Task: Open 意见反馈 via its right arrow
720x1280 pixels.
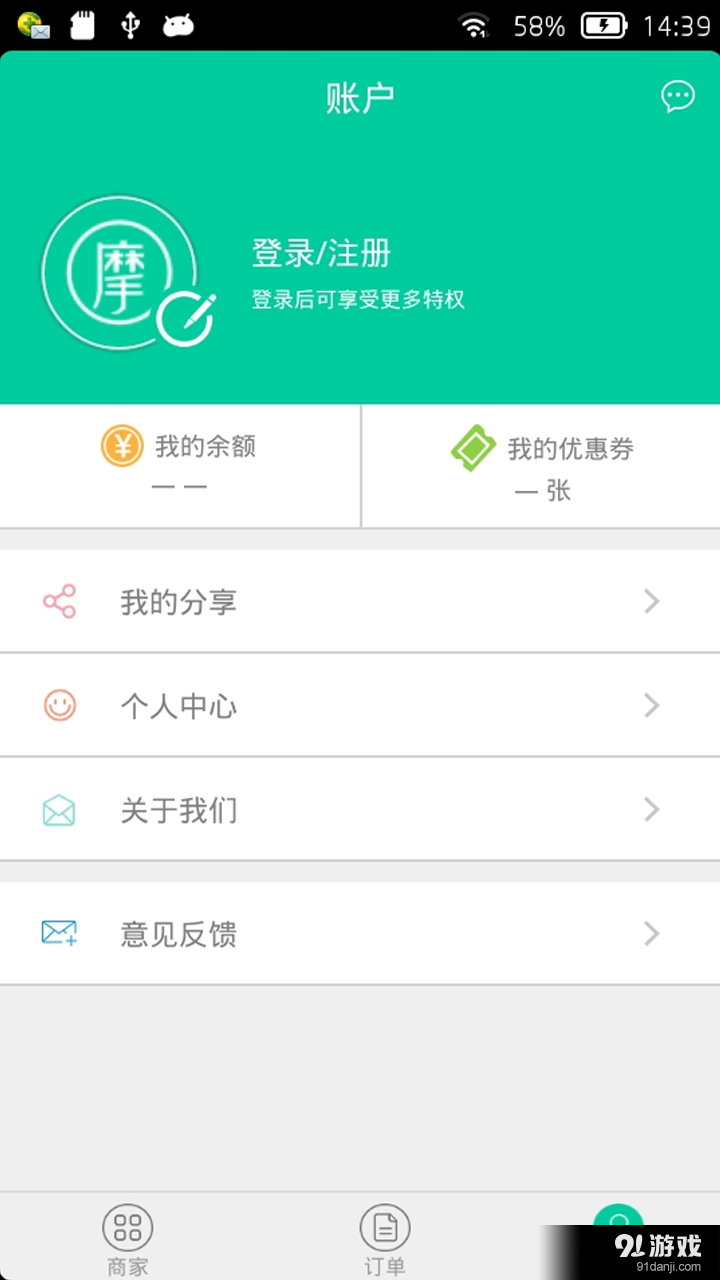Action: click(651, 933)
